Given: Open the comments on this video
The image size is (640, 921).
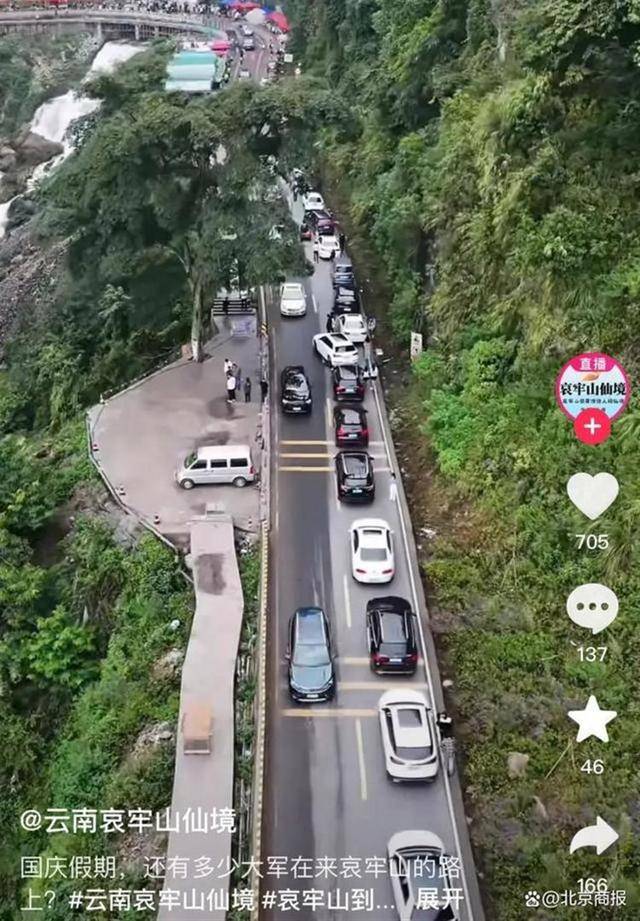Looking at the screenshot, I should pyautogui.click(x=592, y=607).
